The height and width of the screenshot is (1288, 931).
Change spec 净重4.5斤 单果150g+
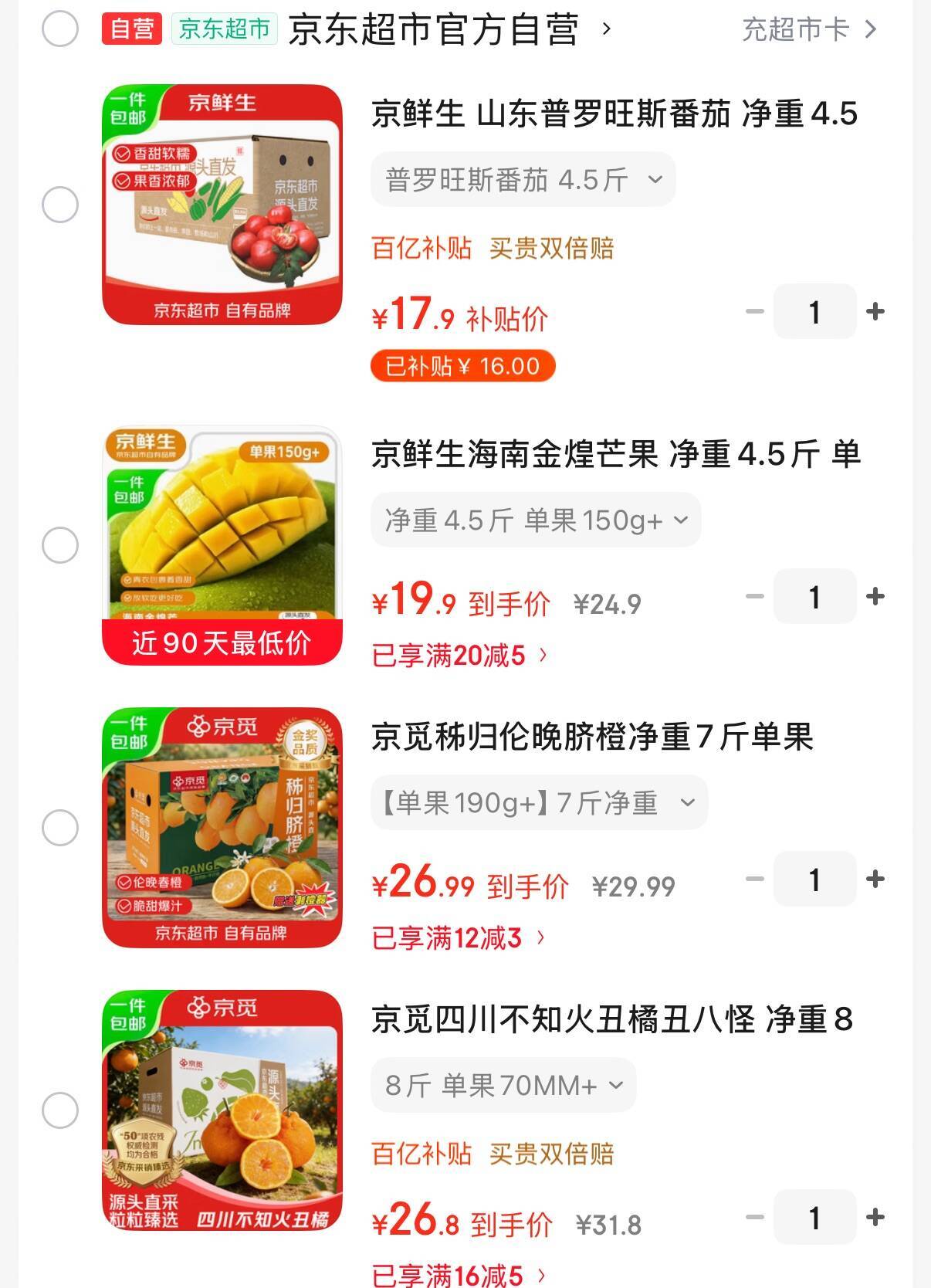(536, 520)
